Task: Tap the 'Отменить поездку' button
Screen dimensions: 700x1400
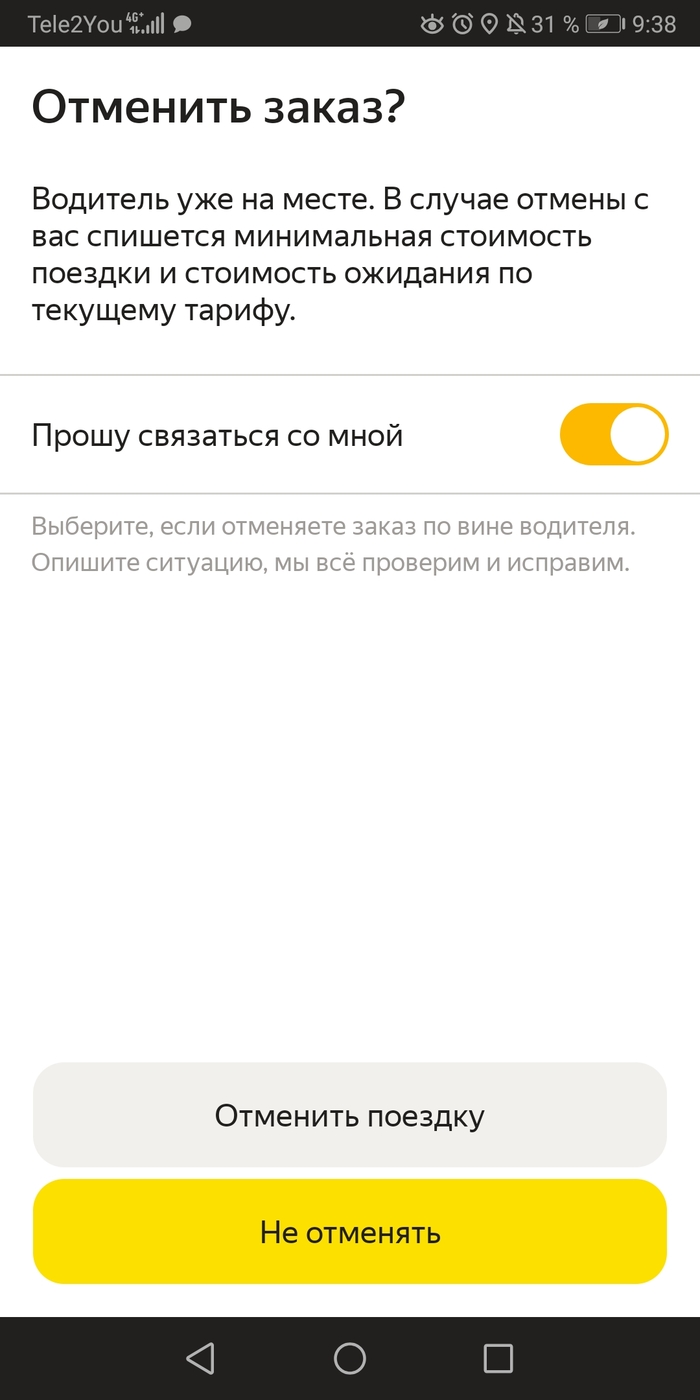Action: [x=349, y=1115]
